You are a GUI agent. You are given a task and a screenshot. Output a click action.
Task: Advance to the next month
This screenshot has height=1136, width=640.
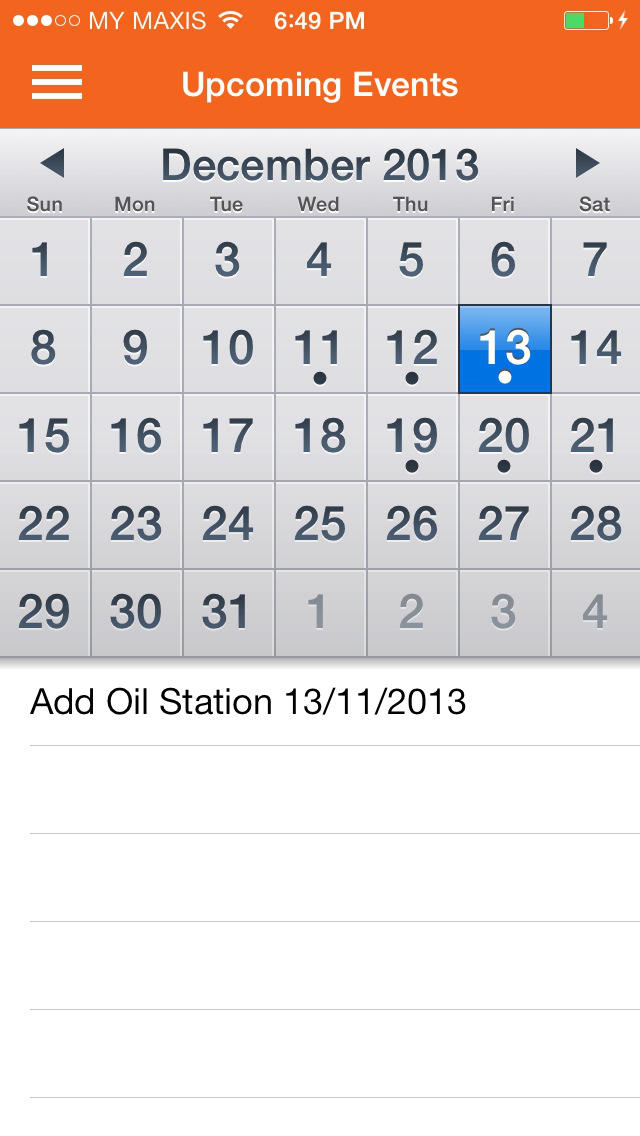pyautogui.click(x=587, y=163)
